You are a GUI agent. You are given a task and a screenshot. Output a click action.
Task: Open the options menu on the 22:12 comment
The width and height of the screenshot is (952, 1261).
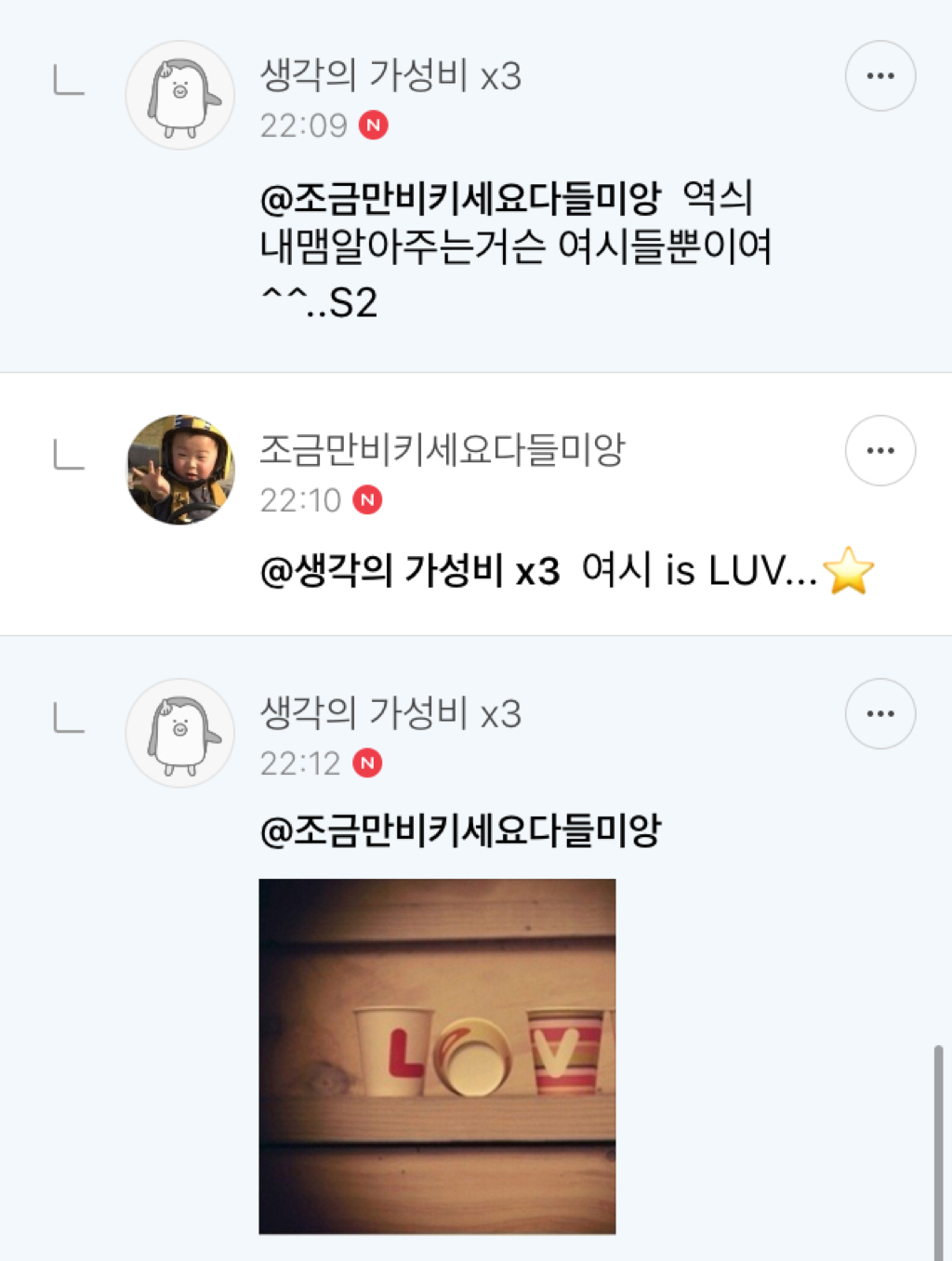(879, 714)
